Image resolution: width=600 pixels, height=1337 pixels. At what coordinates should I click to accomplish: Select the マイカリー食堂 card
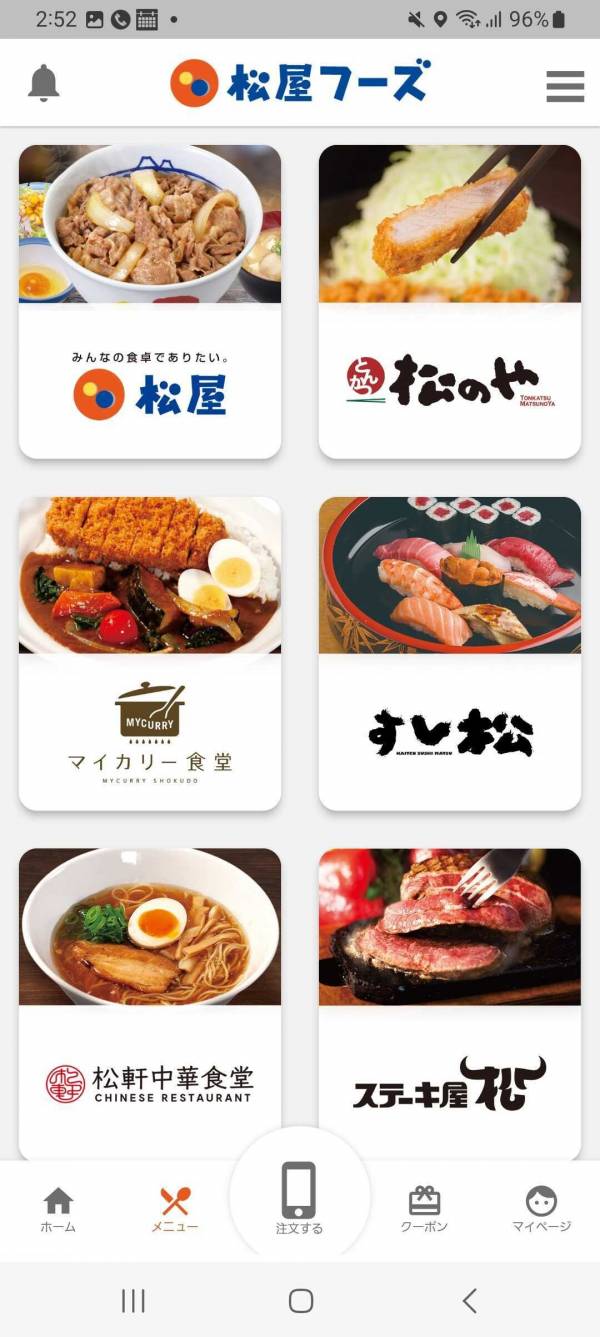point(150,653)
